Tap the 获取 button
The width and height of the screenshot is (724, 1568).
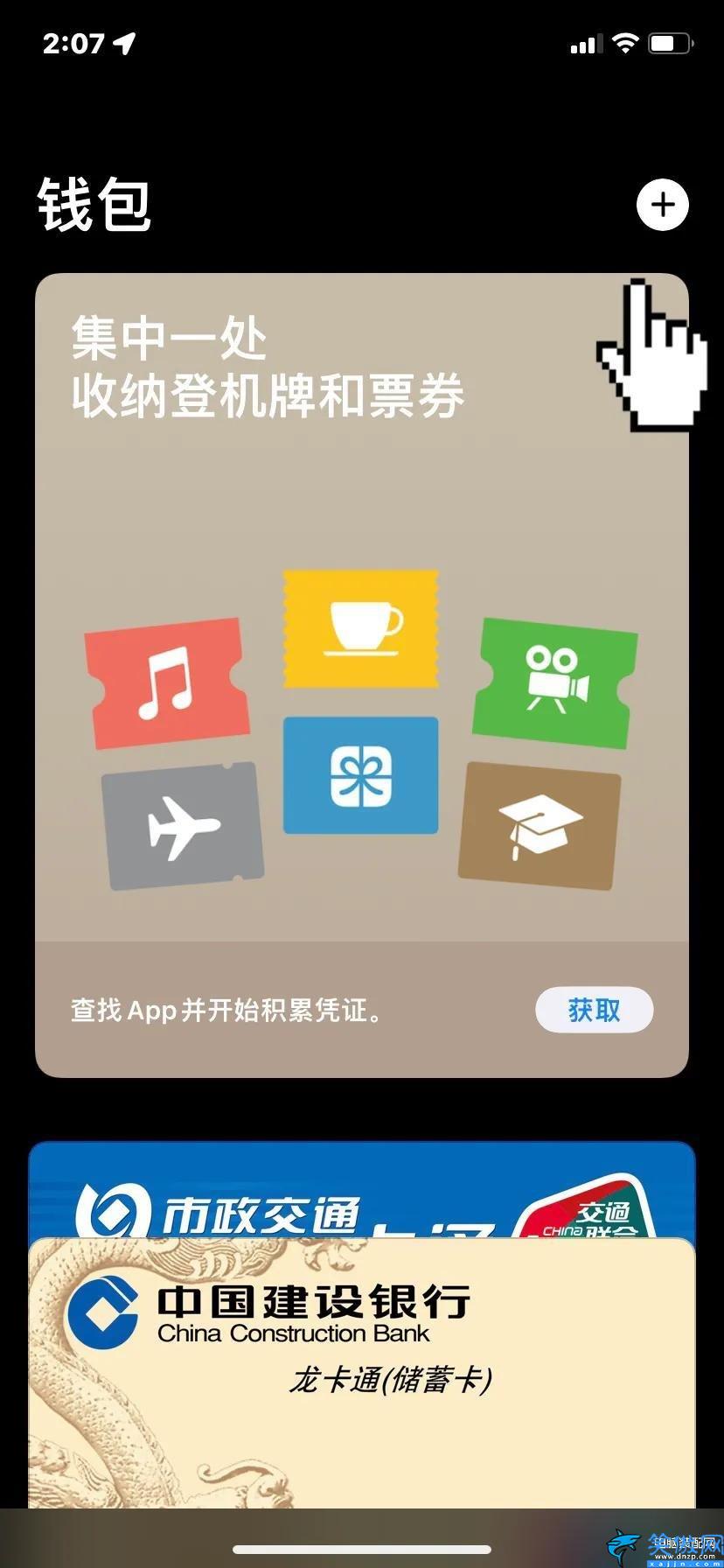[594, 1010]
